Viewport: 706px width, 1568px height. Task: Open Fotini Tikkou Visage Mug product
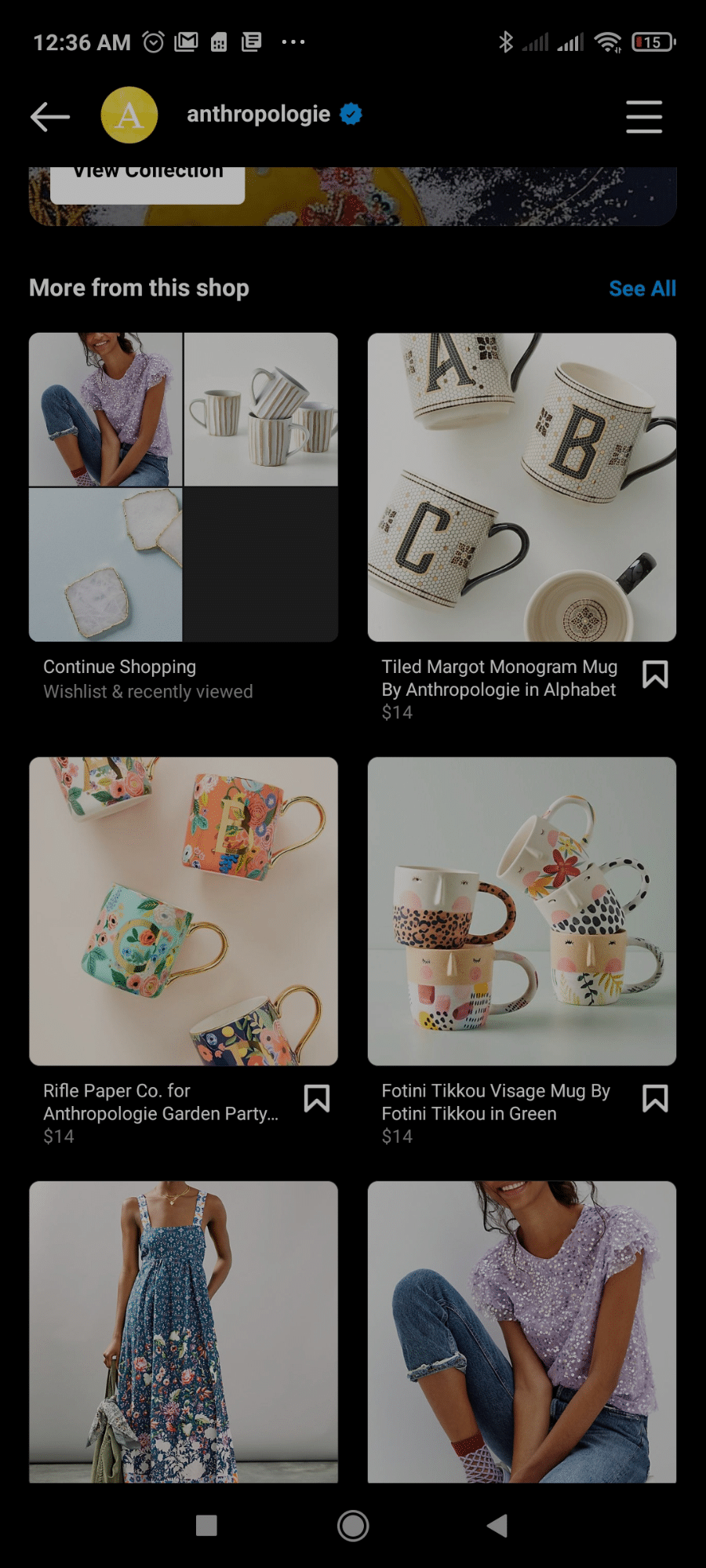coord(522,911)
